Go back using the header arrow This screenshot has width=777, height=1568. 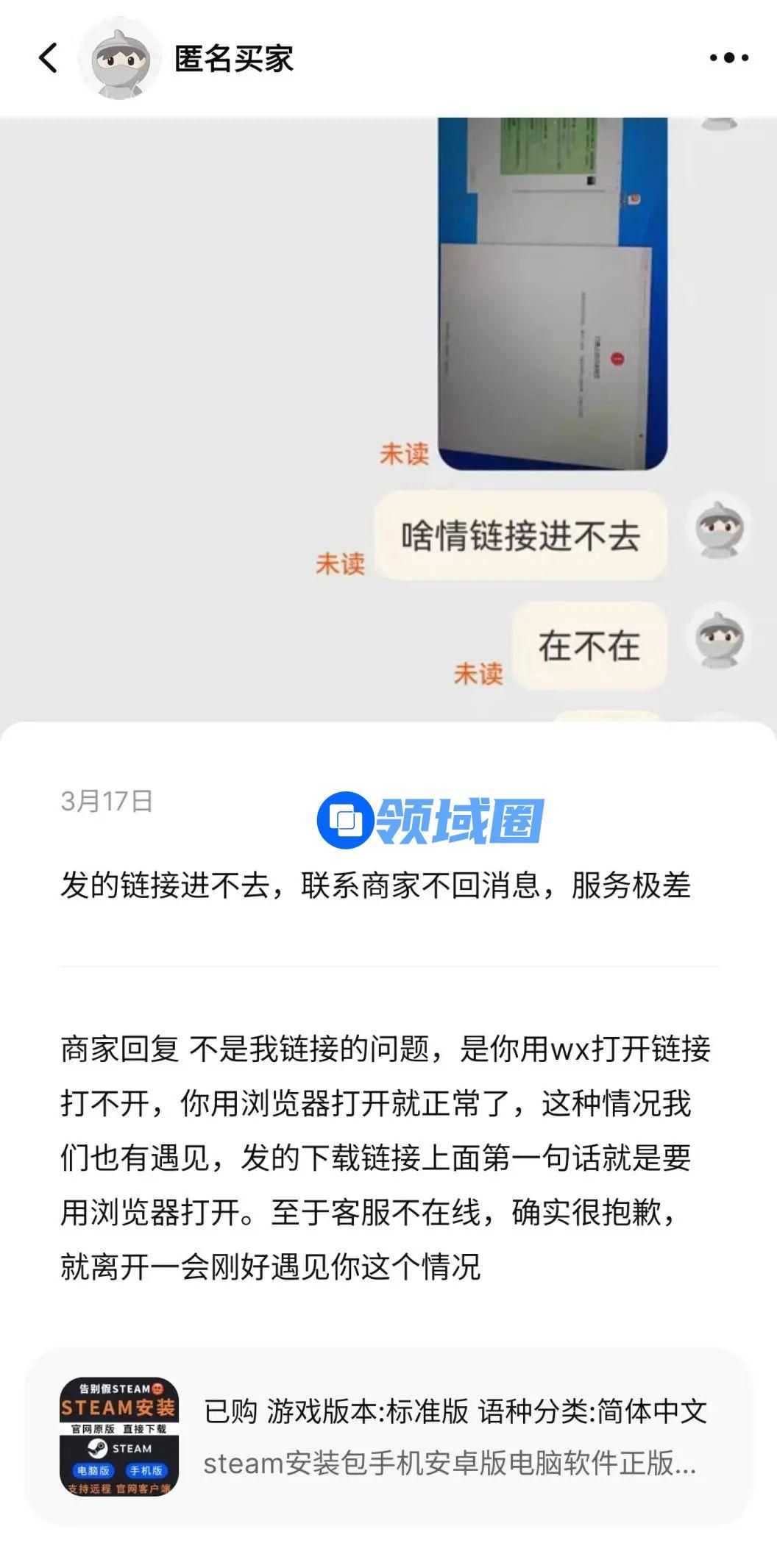[x=49, y=58]
